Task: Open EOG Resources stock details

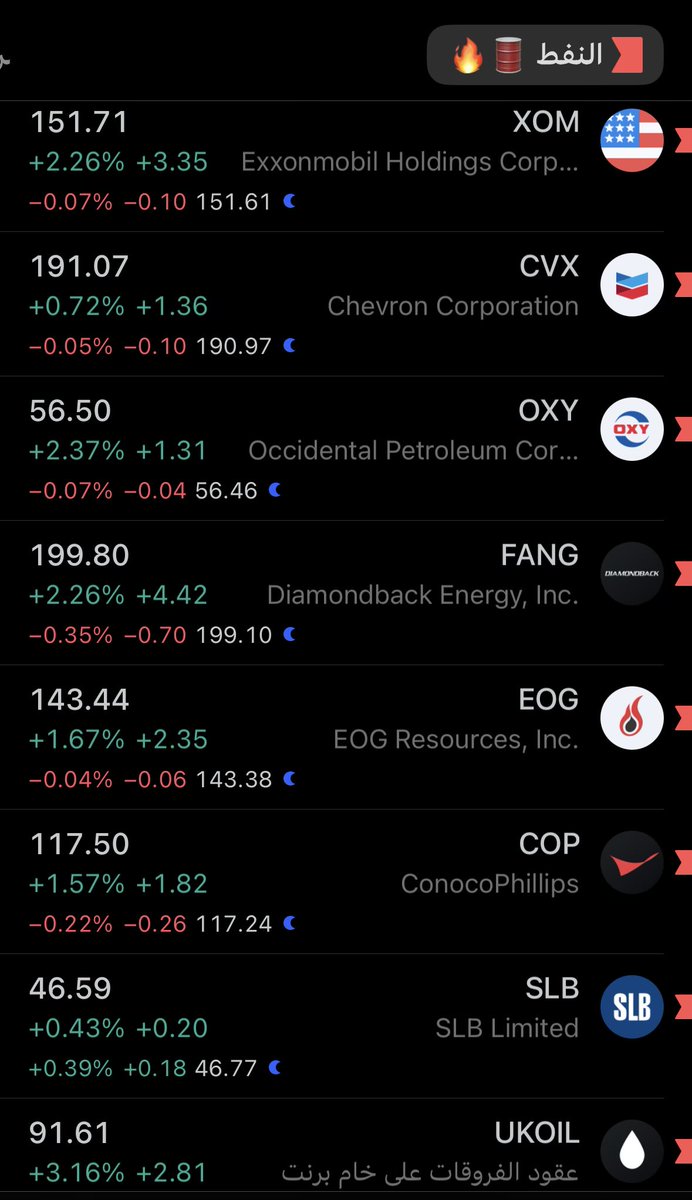Action: point(346,737)
